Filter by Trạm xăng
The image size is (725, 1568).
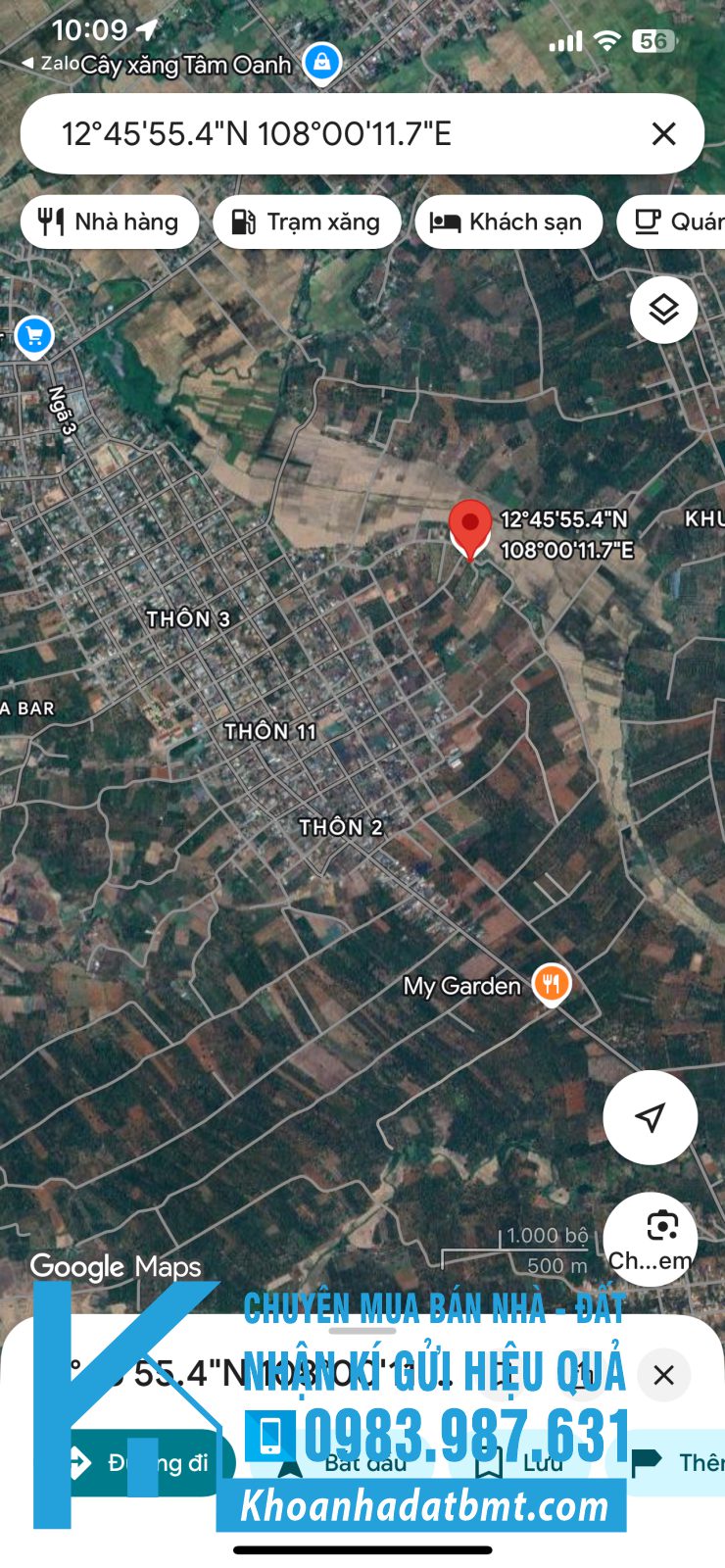click(x=306, y=221)
